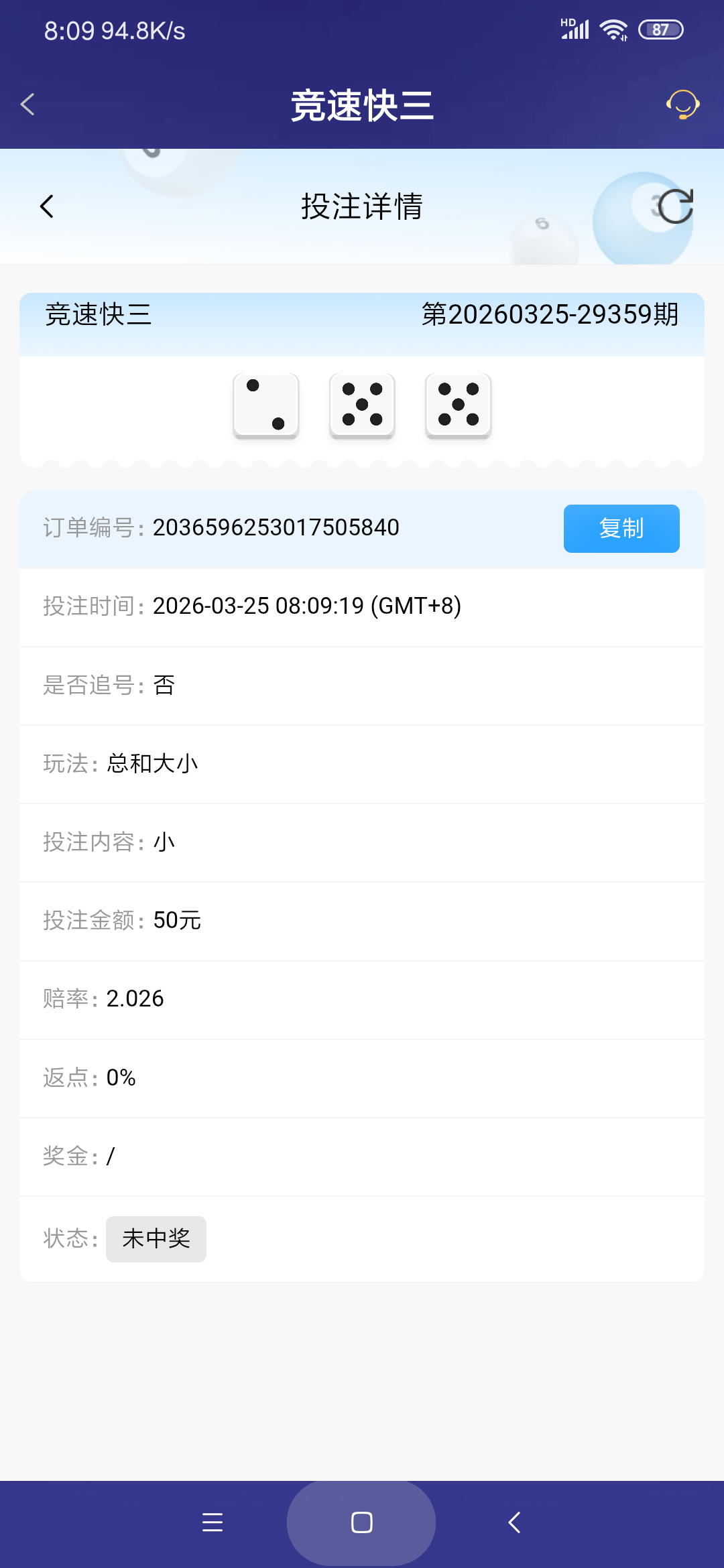The width and height of the screenshot is (724, 1568).
Task: Tap the 未中奖 status chip
Action: pyautogui.click(x=156, y=1239)
